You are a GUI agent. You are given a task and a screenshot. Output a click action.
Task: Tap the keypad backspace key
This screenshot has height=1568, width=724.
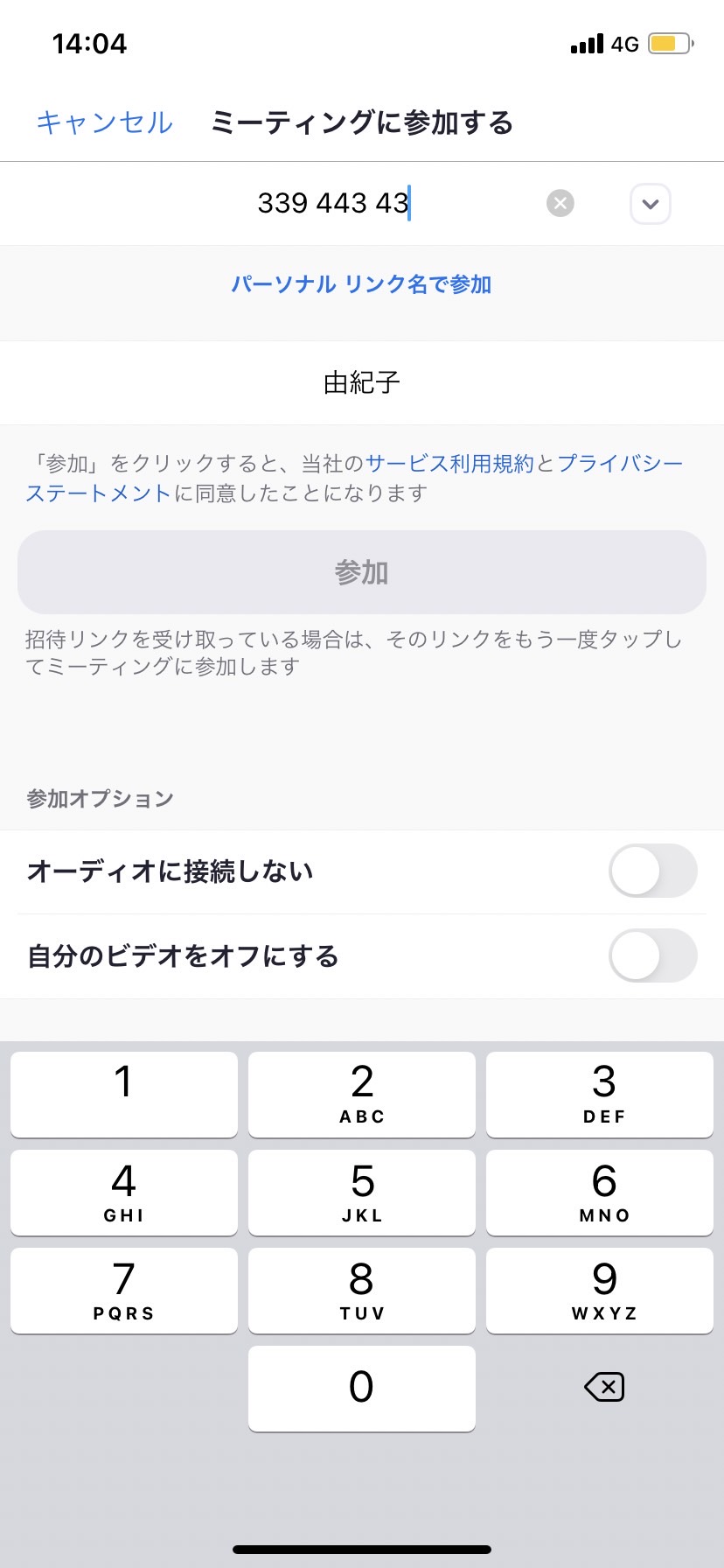604,1387
